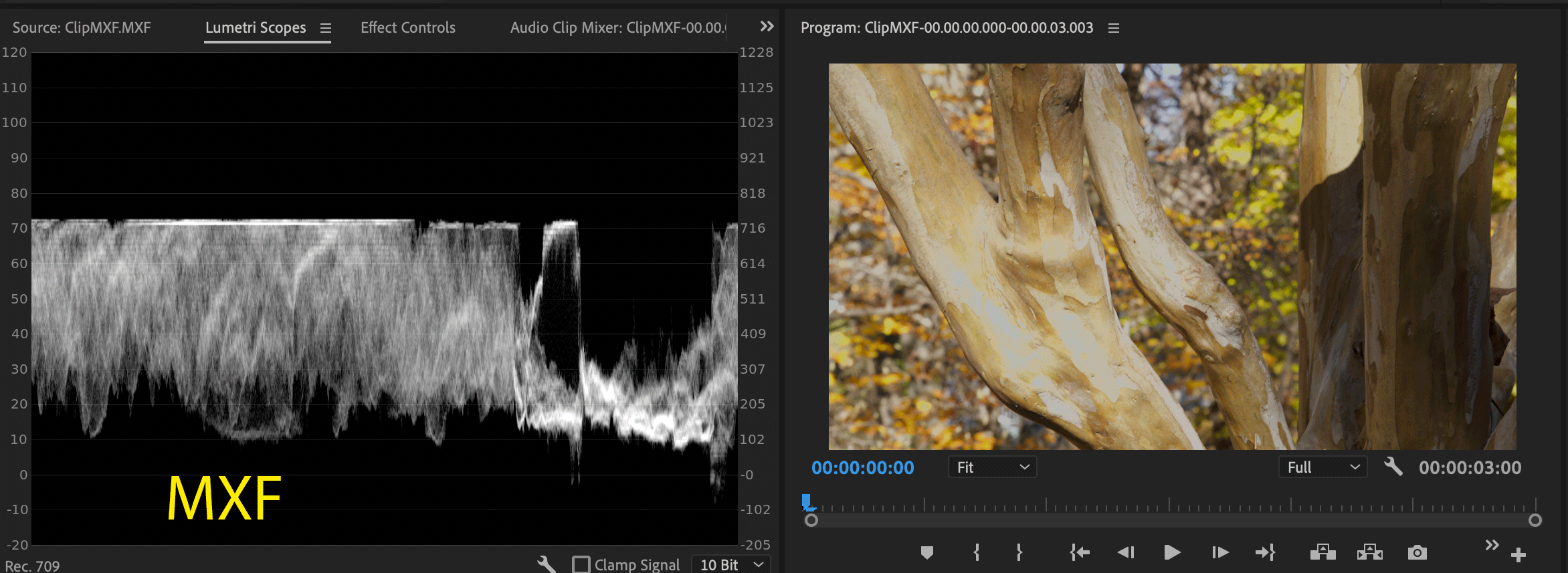Switch to the Source: ClipMXF.MXF tab

point(82,28)
